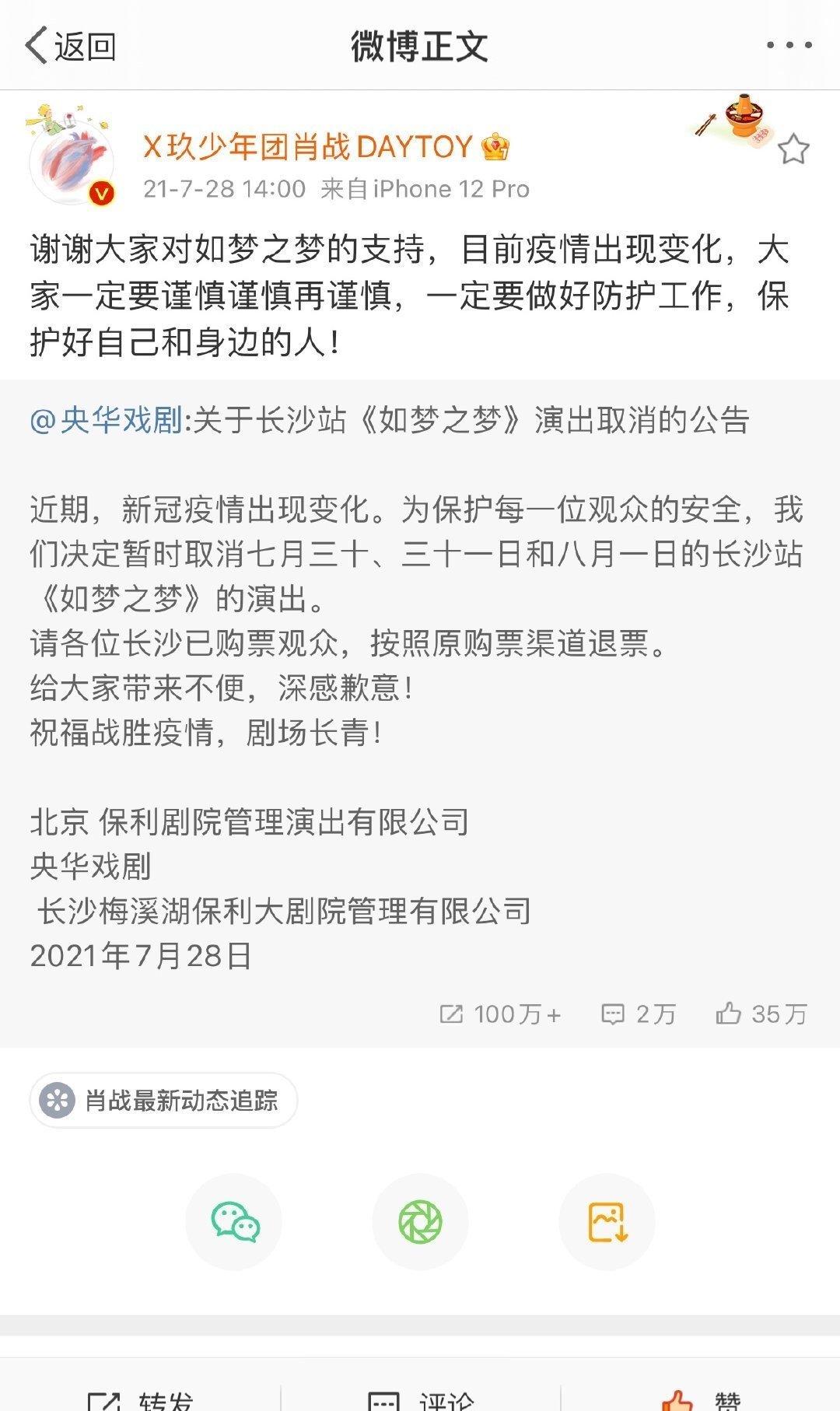Open X玖少年团肖战DAYTOY profile name
Screen dimensions: 840x1411
[x=308, y=146]
